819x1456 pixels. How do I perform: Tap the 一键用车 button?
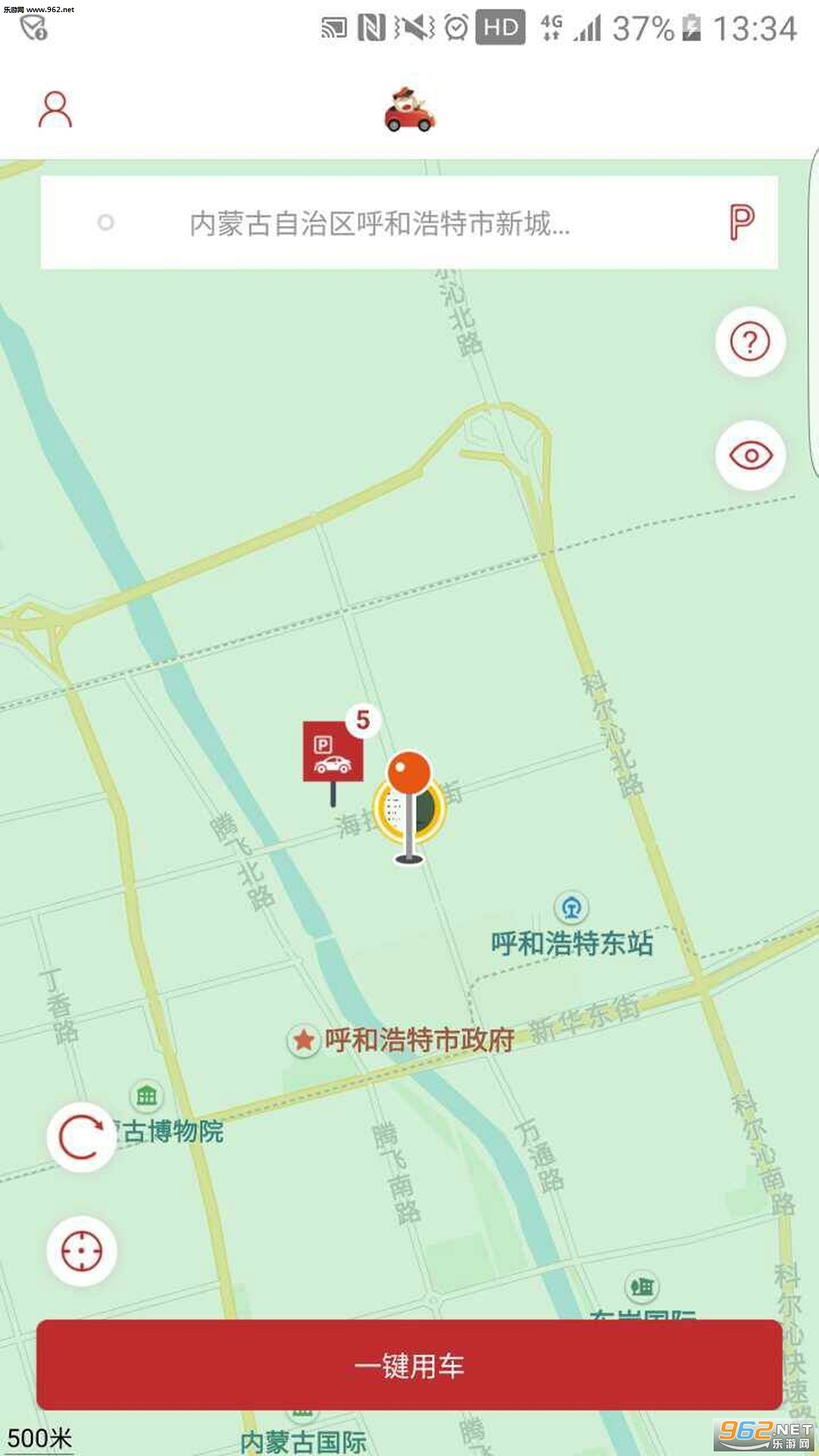click(x=409, y=1366)
